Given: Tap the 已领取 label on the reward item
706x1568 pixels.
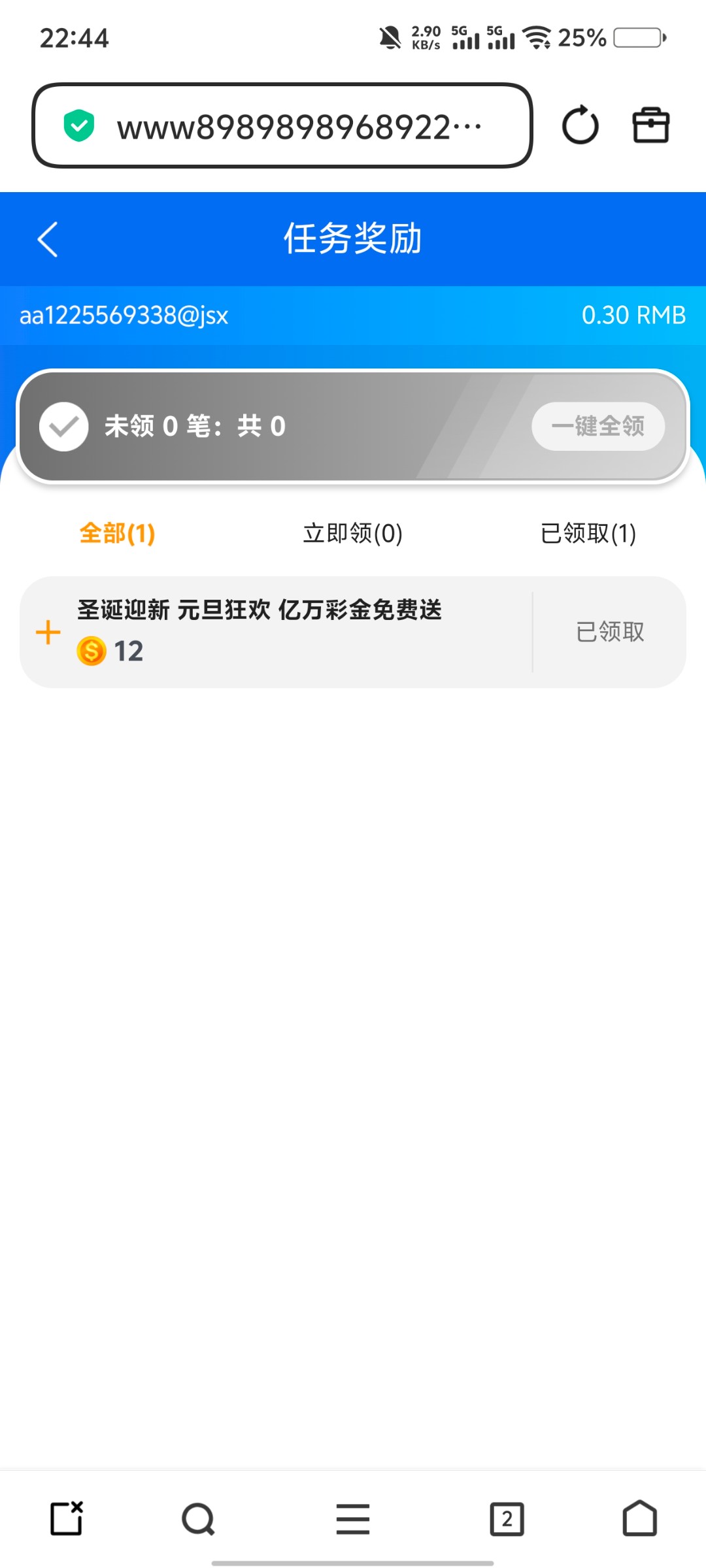Looking at the screenshot, I should click(x=610, y=632).
